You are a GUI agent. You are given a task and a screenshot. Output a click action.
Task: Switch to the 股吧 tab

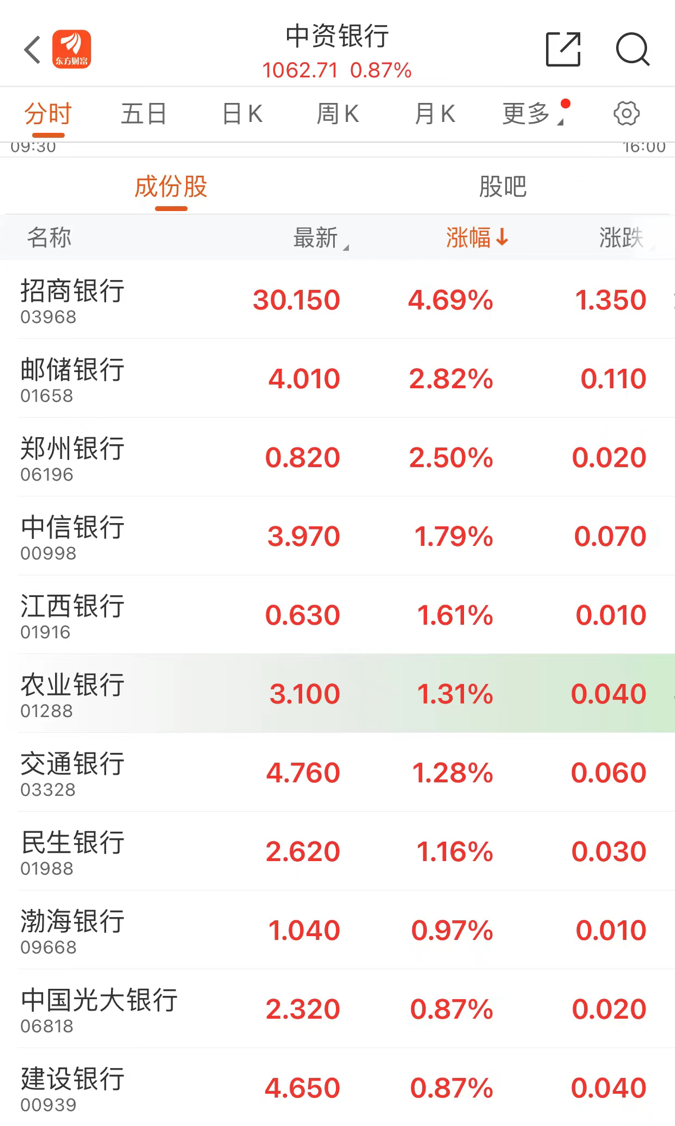(502, 187)
